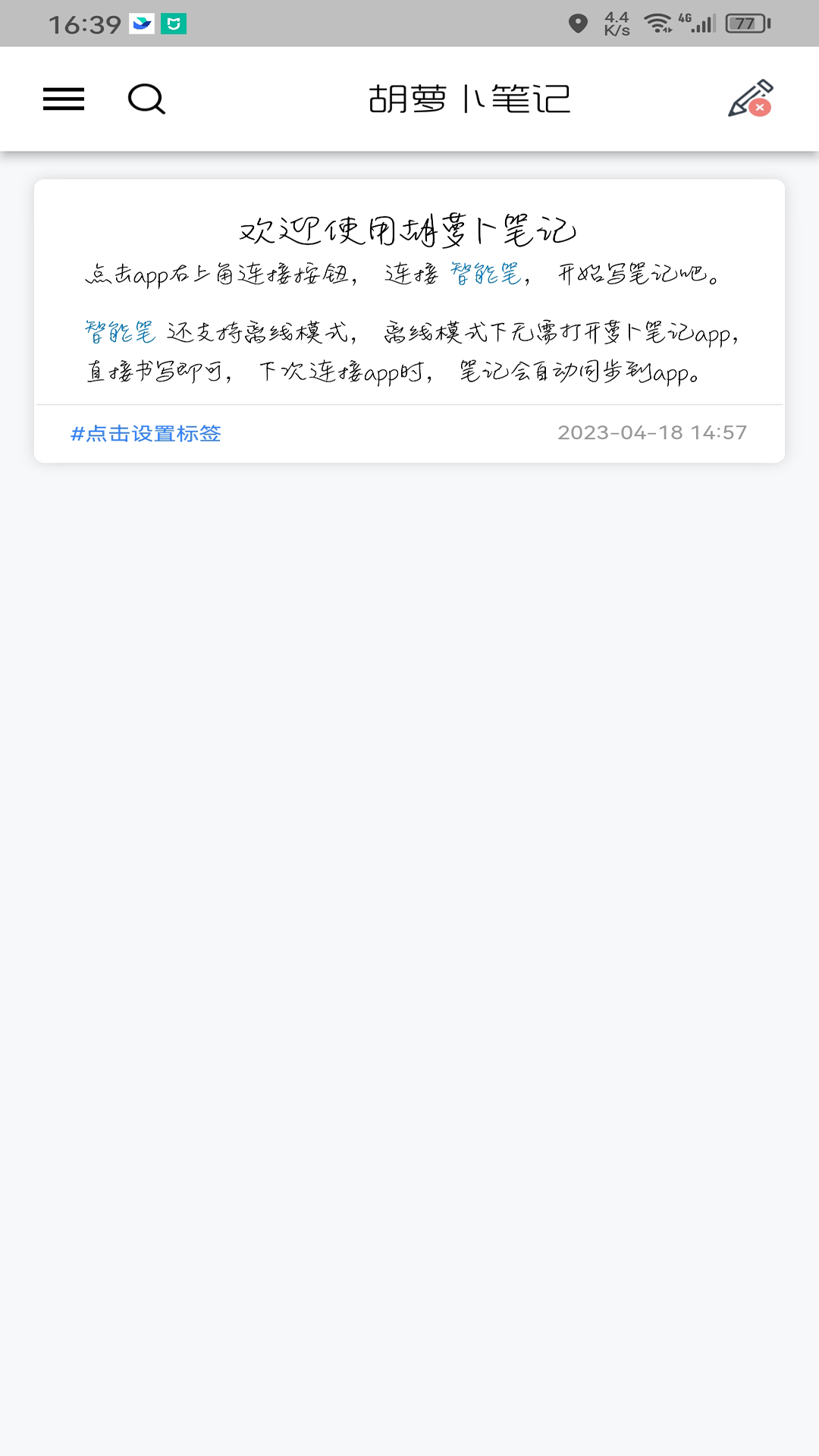Tap the note timestamp 2023-04-18 14:57

654,433
